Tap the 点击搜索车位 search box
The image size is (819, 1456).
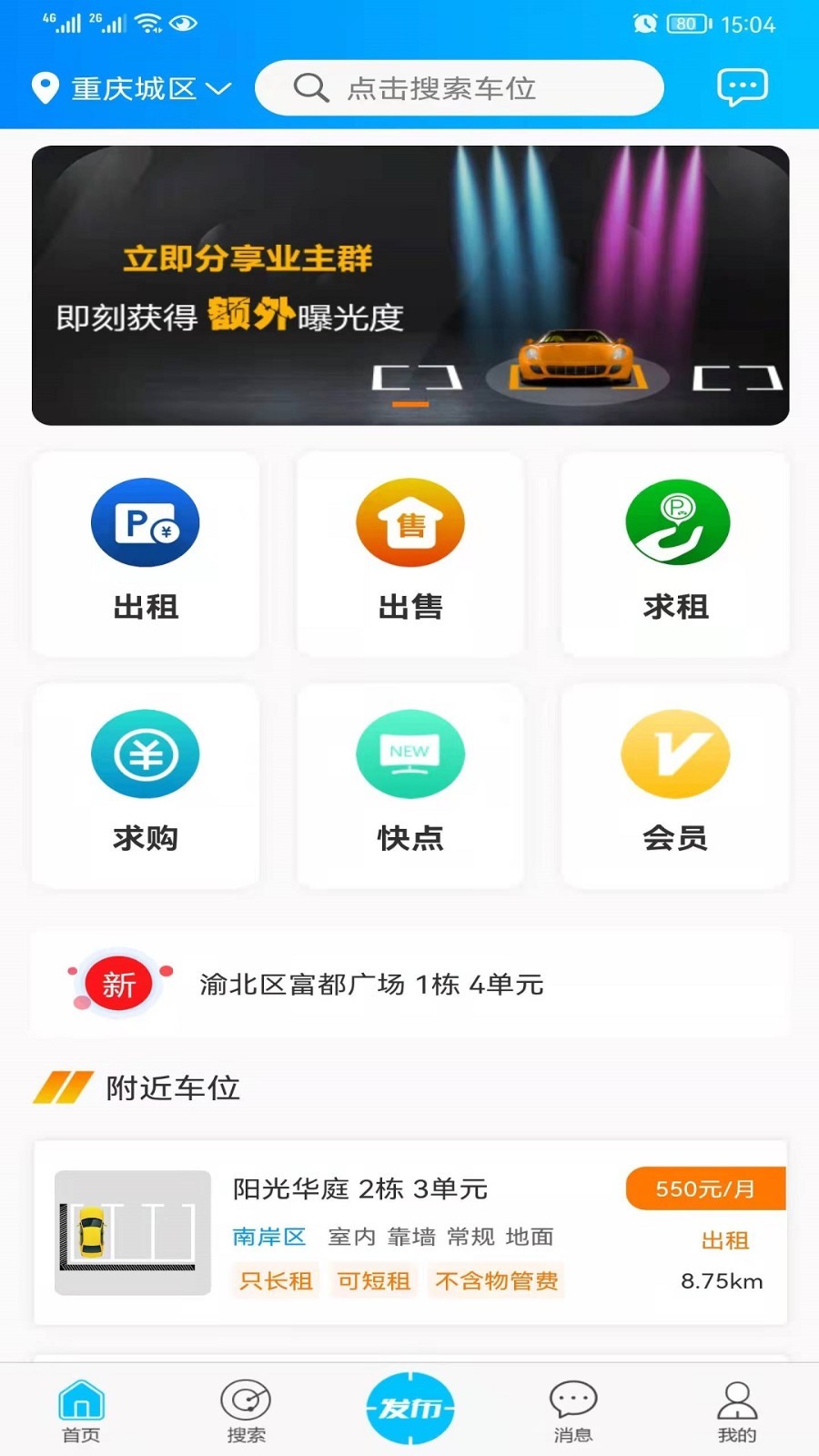[x=459, y=88]
